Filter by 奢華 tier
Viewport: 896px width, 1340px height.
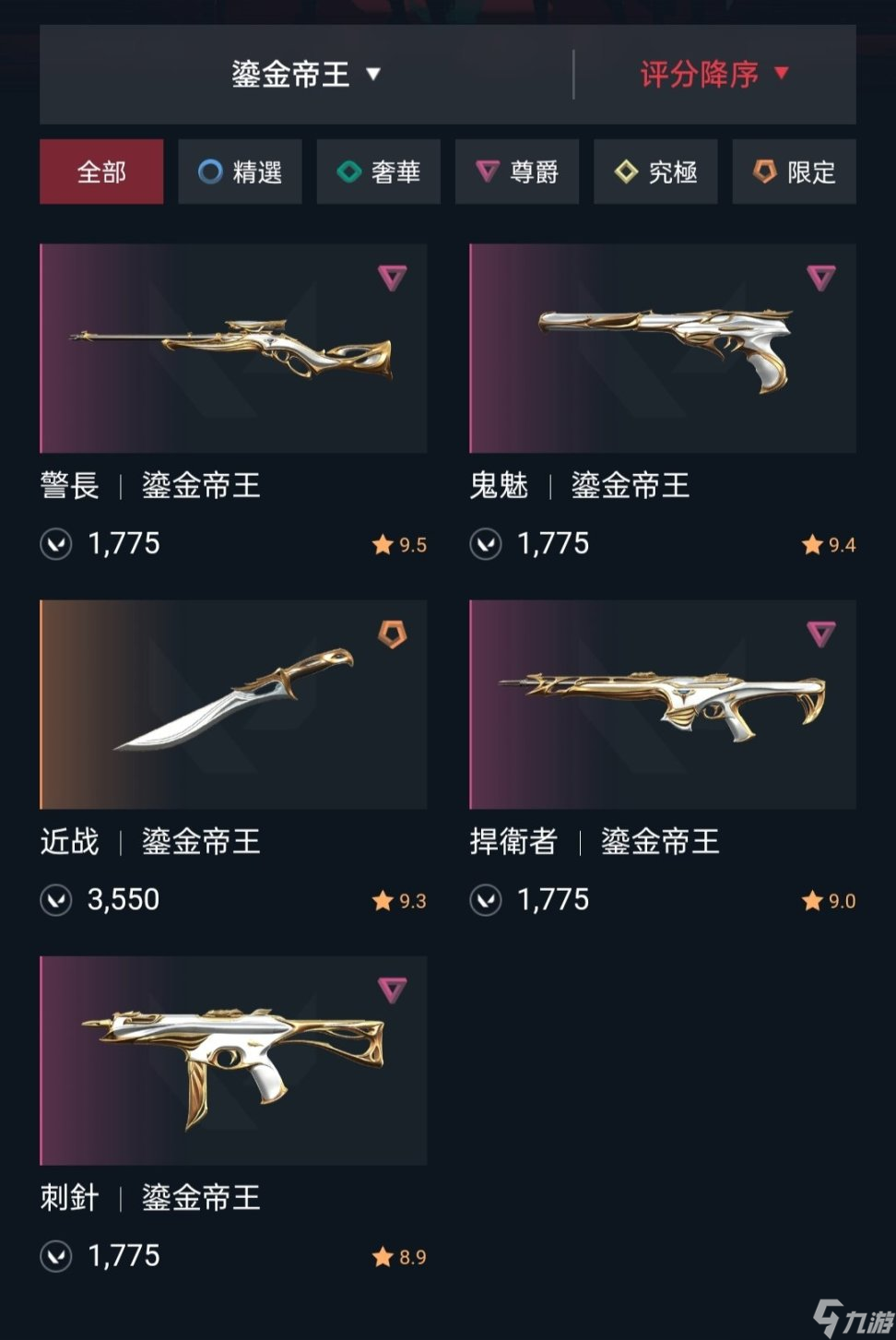click(378, 172)
